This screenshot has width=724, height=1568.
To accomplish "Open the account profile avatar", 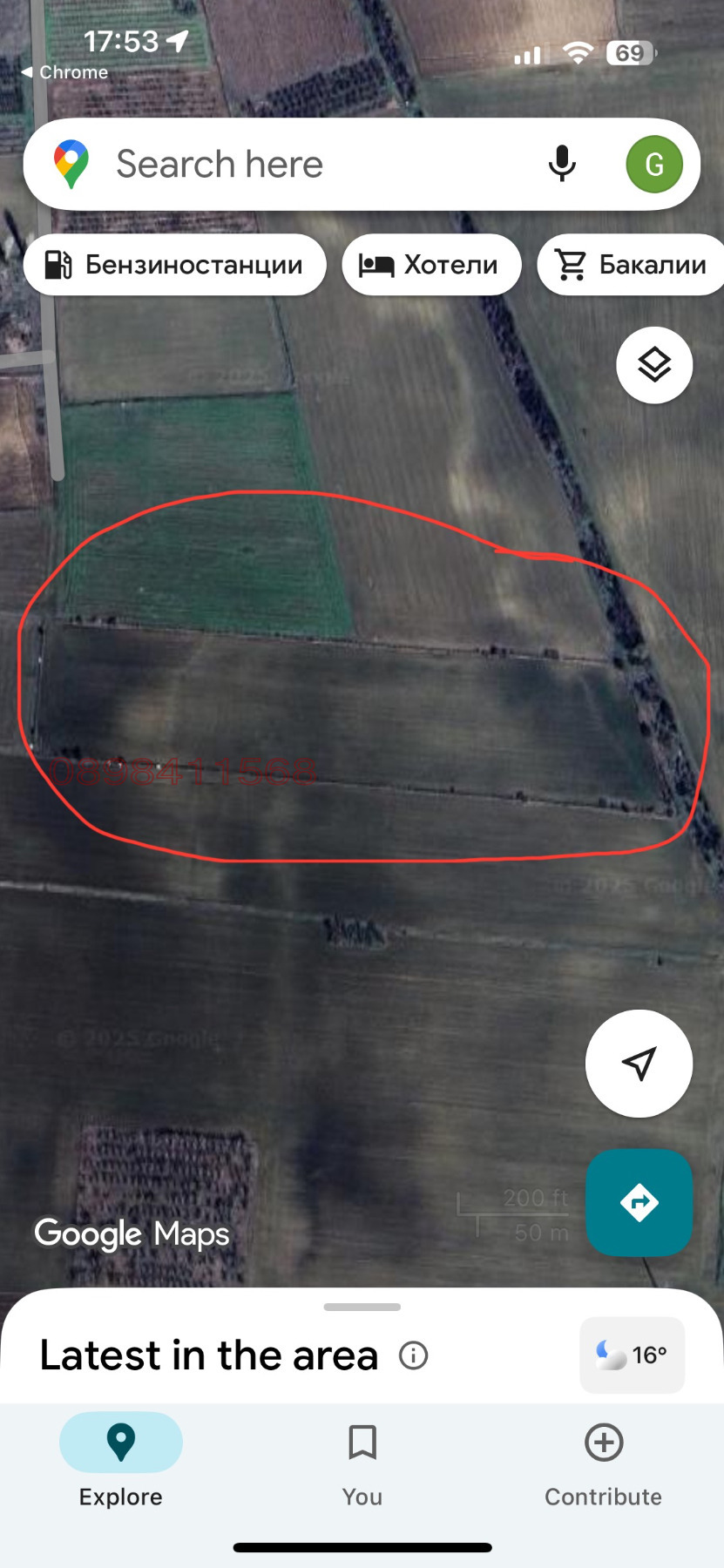I will [x=653, y=165].
